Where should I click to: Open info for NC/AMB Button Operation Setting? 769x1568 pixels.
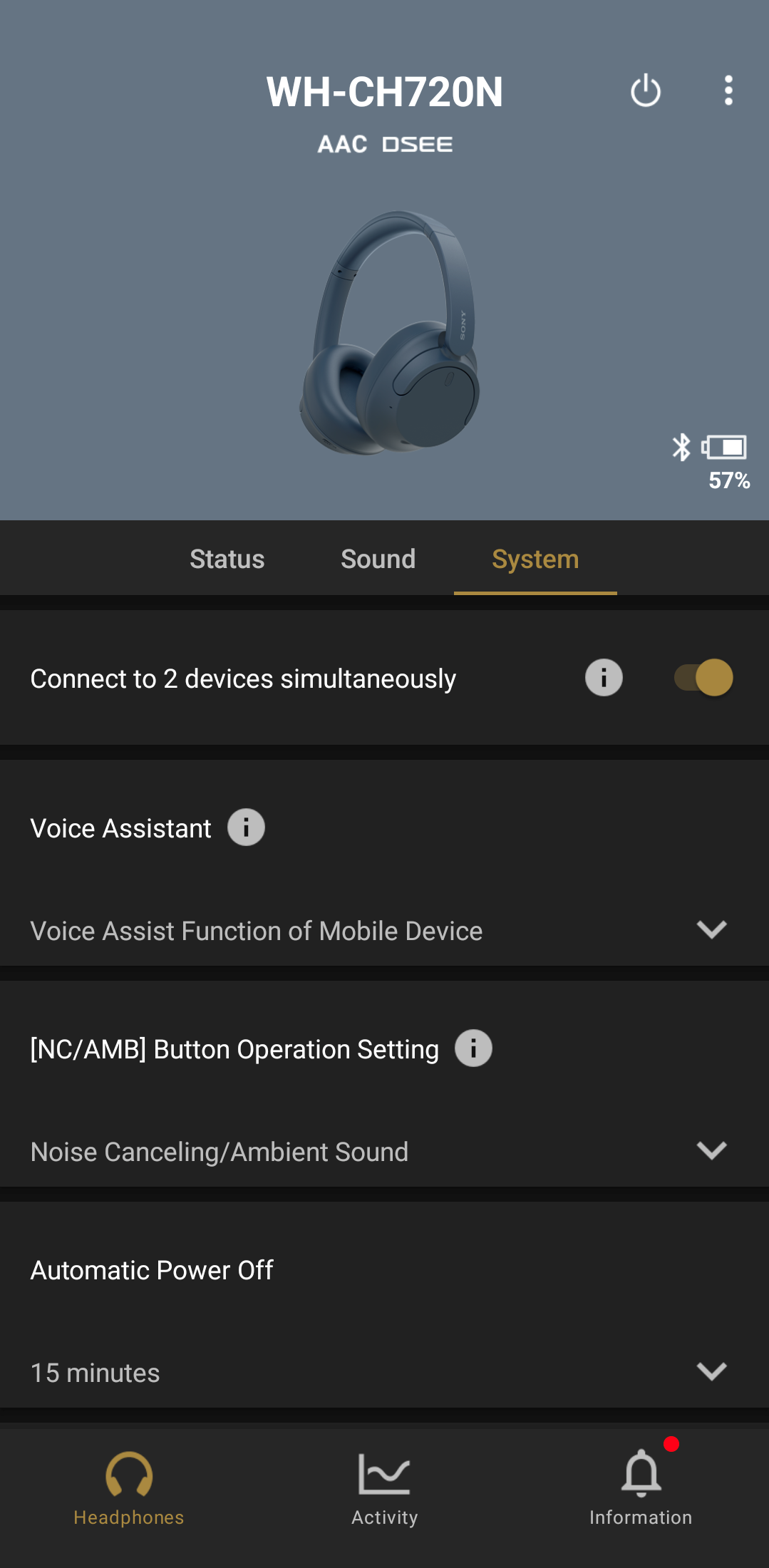coord(473,1048)
